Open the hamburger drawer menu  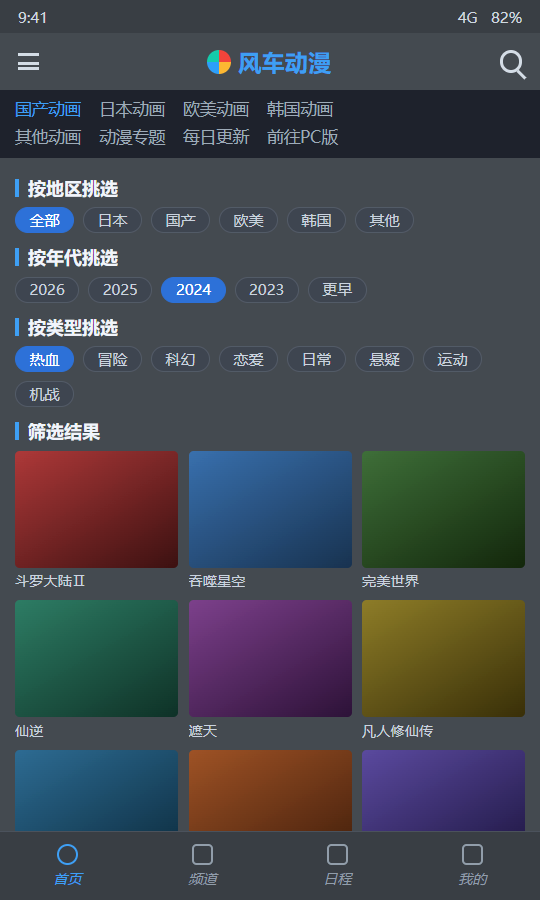pyautogui.click(x=28, y=61)
